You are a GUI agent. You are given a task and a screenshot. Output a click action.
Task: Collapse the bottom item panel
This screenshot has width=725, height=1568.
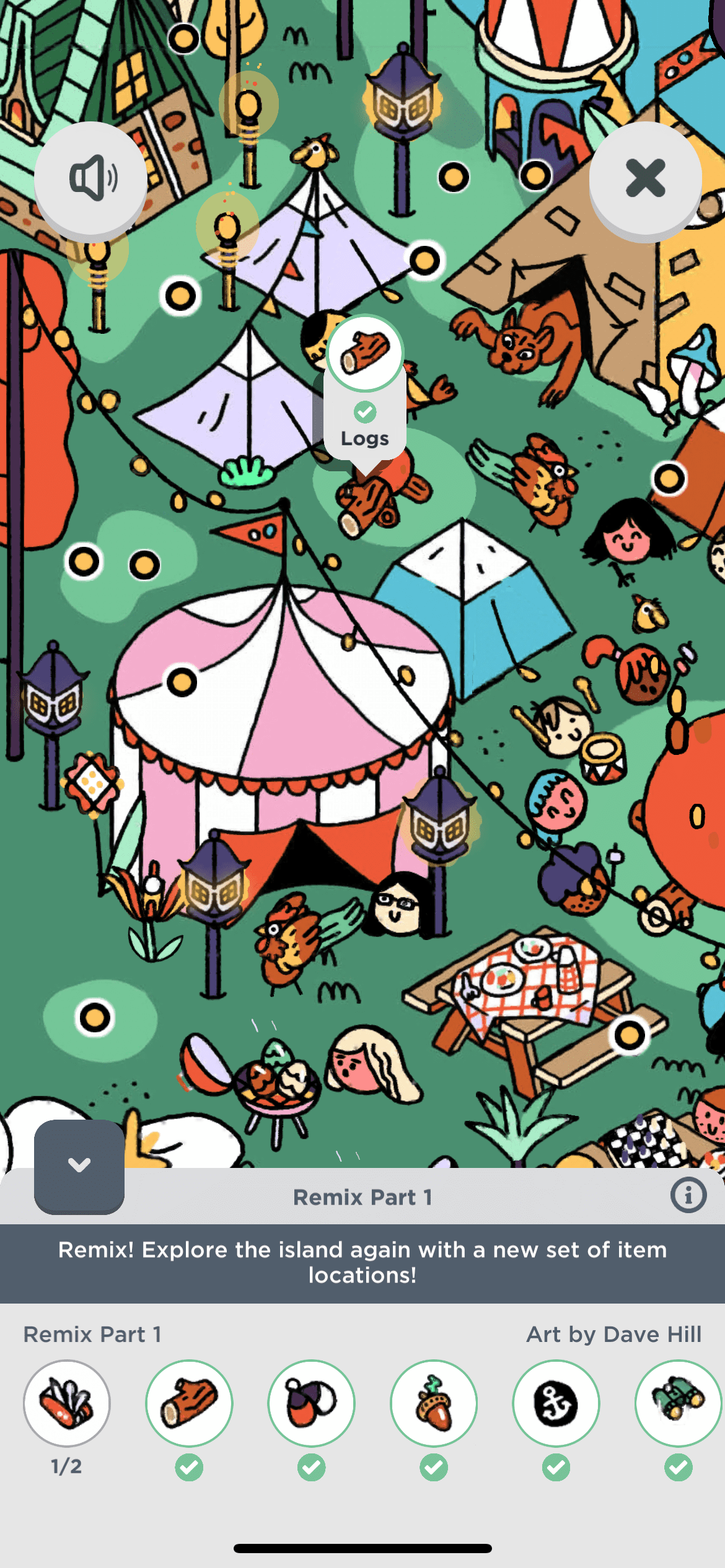tap(79, 1165)
